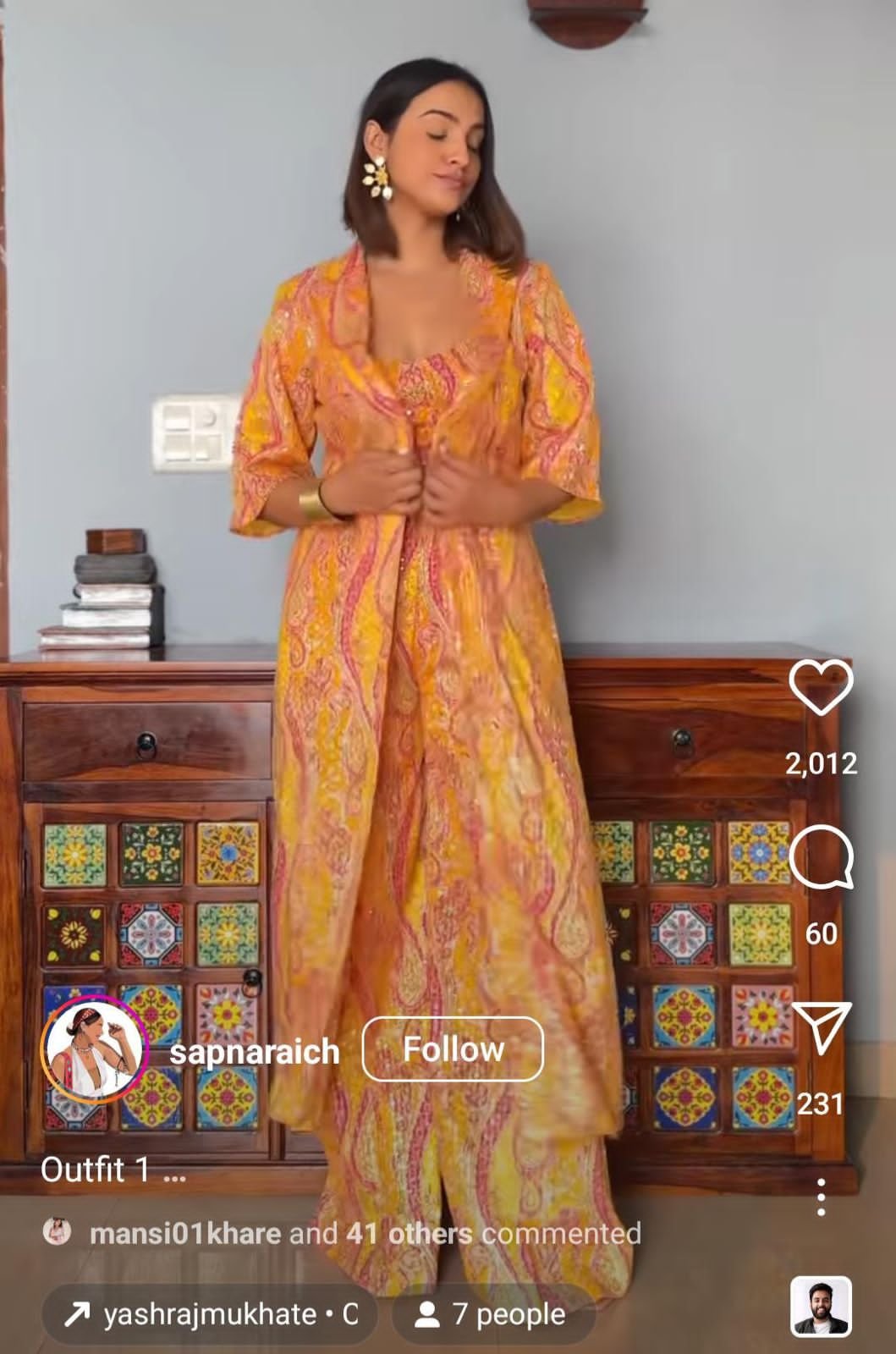
Task: View comments by mansi01khare and 41 others
Action: pos(364,1233)
